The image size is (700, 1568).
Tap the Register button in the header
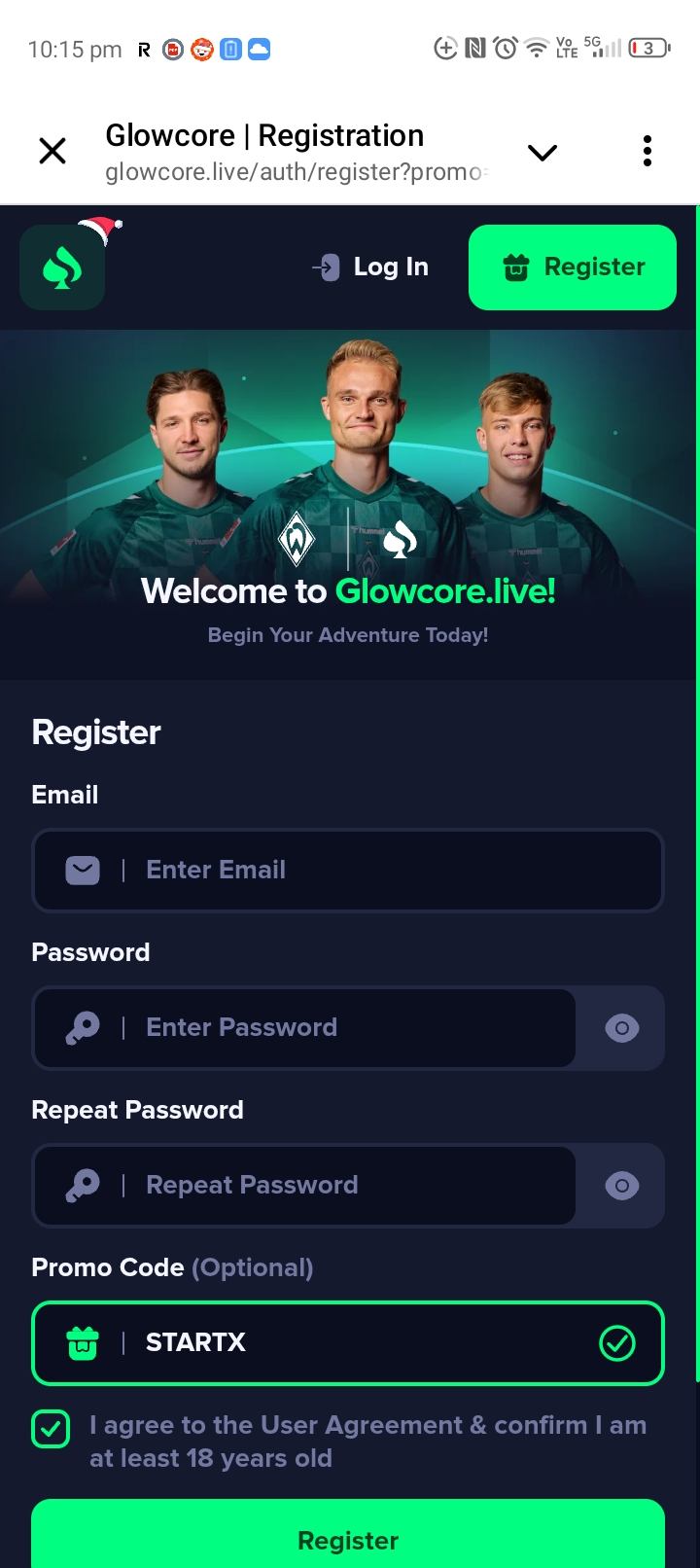point(573,267)
